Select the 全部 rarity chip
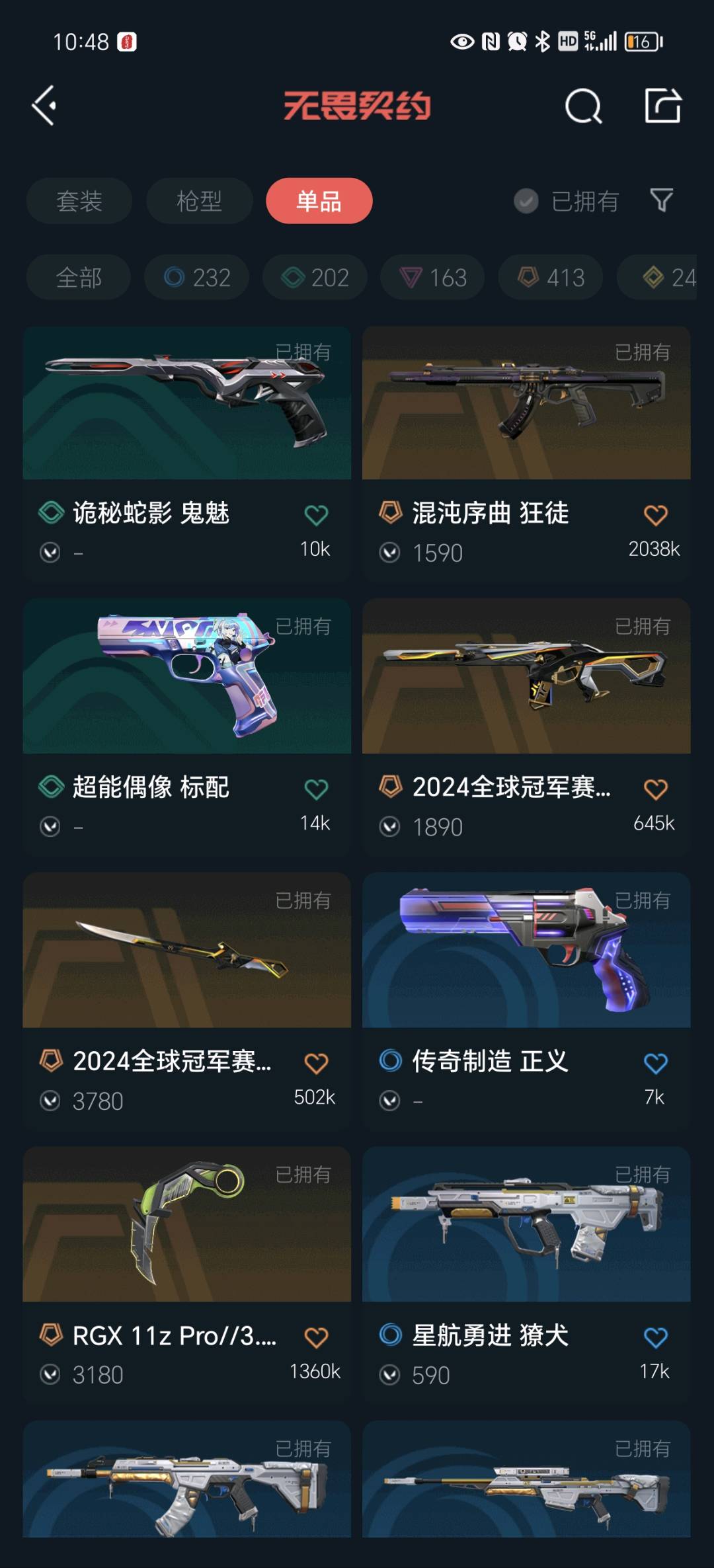714x1568 pixels. 79,278
